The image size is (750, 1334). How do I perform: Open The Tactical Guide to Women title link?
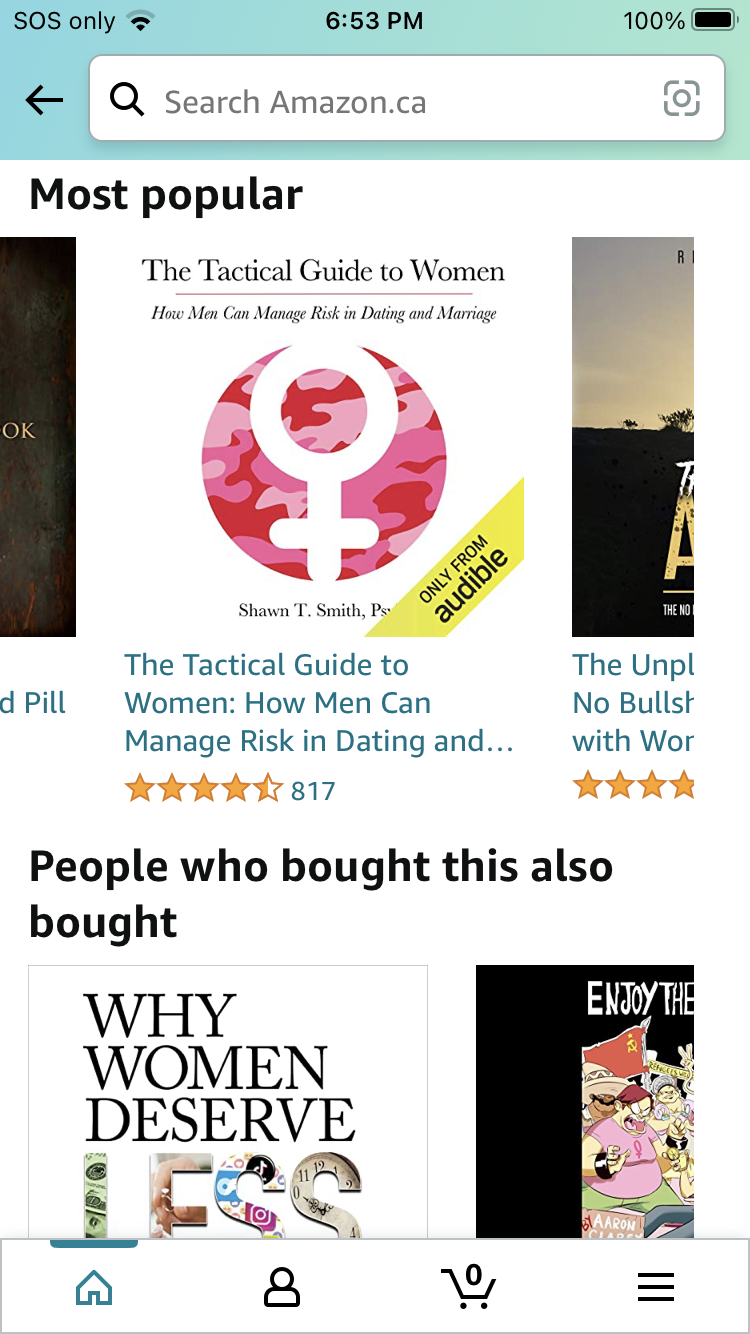pyautogui.click(x=318, y=703)
